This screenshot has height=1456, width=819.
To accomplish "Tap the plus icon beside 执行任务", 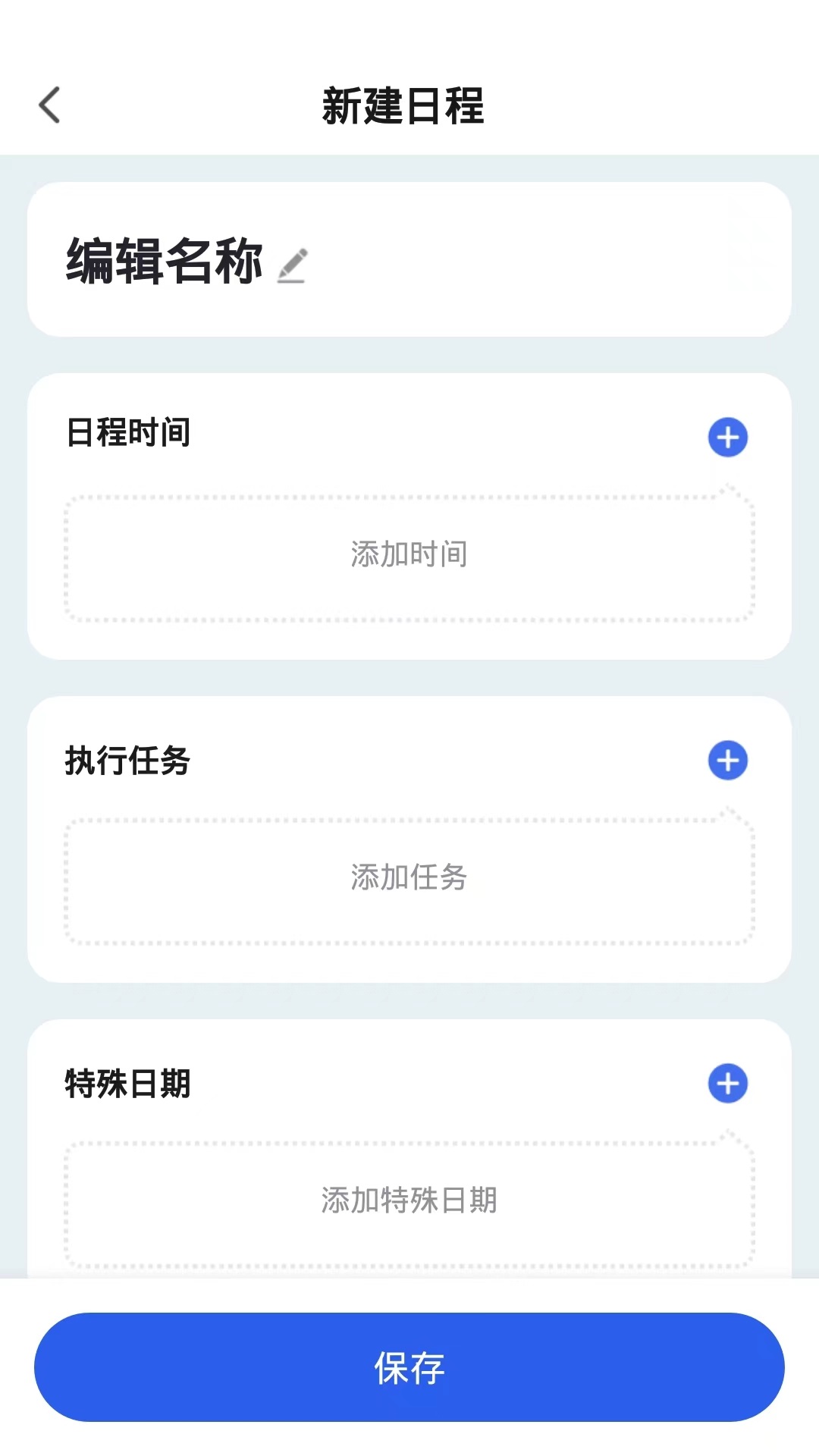I will tap(727, 759).
